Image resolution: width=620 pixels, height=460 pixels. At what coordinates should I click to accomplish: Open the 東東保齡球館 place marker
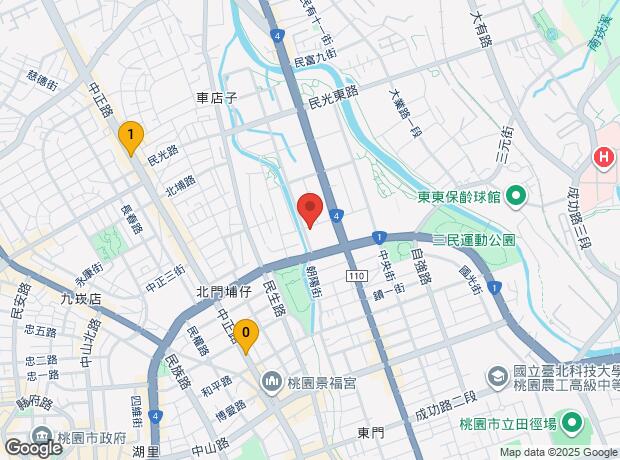point(516,196)
